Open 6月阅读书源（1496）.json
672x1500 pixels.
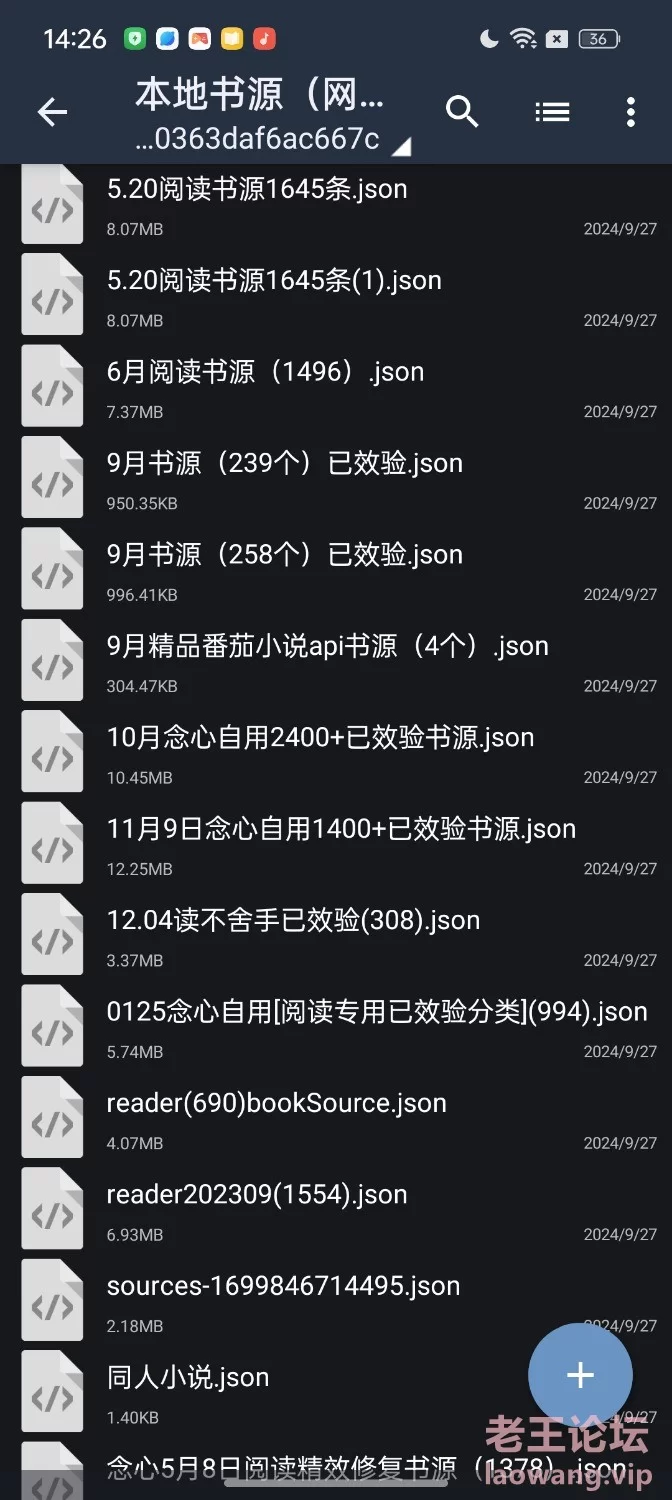[x=336, y=389]
